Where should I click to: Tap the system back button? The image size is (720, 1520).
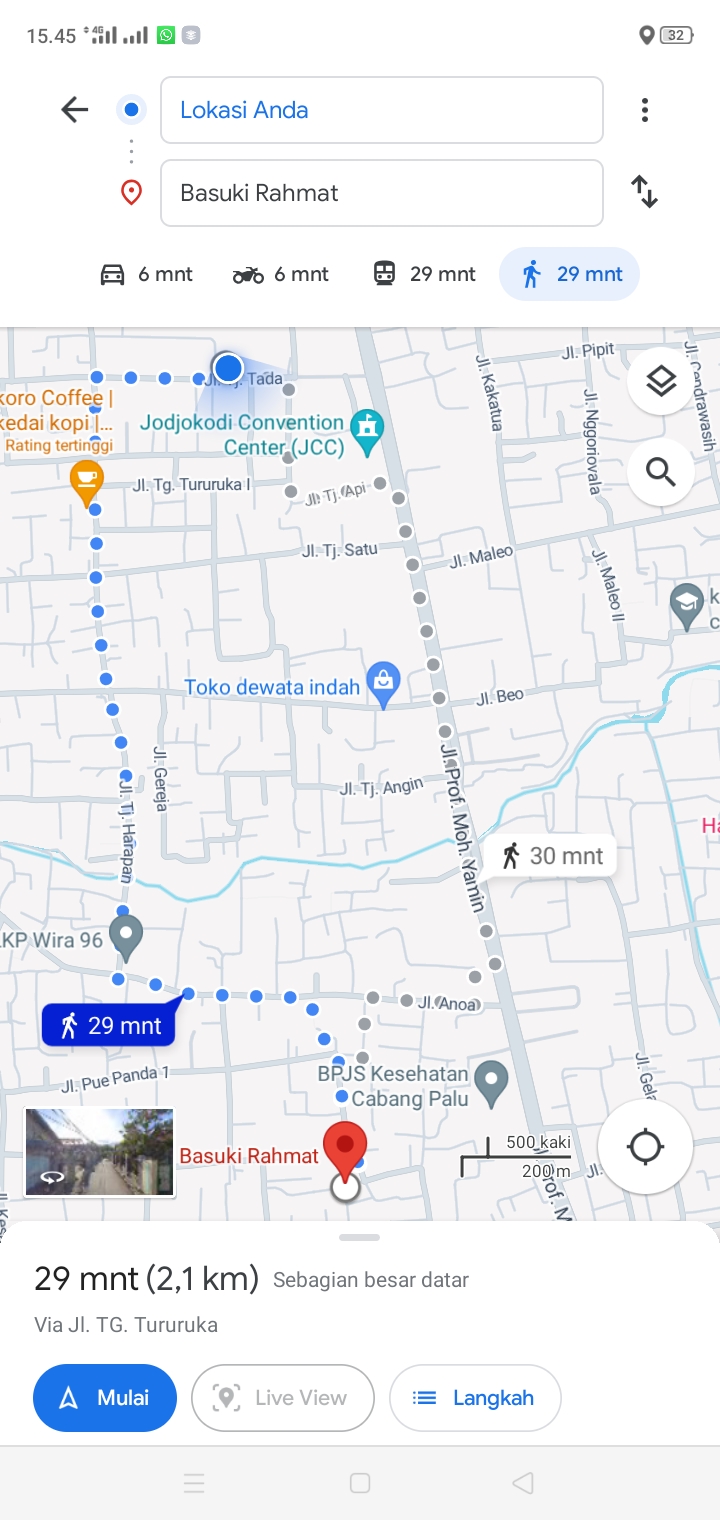tap(522, 1483)
